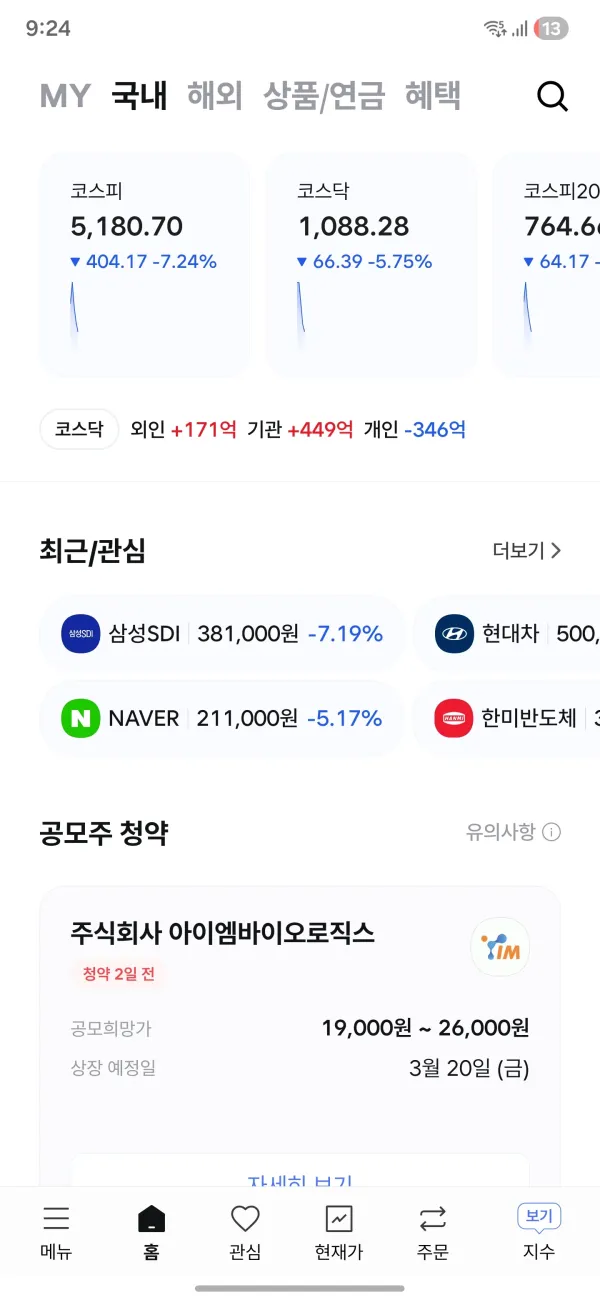Select the 혜택 tab
Viewport: 600px width, 1300px height.
[433, 96]
